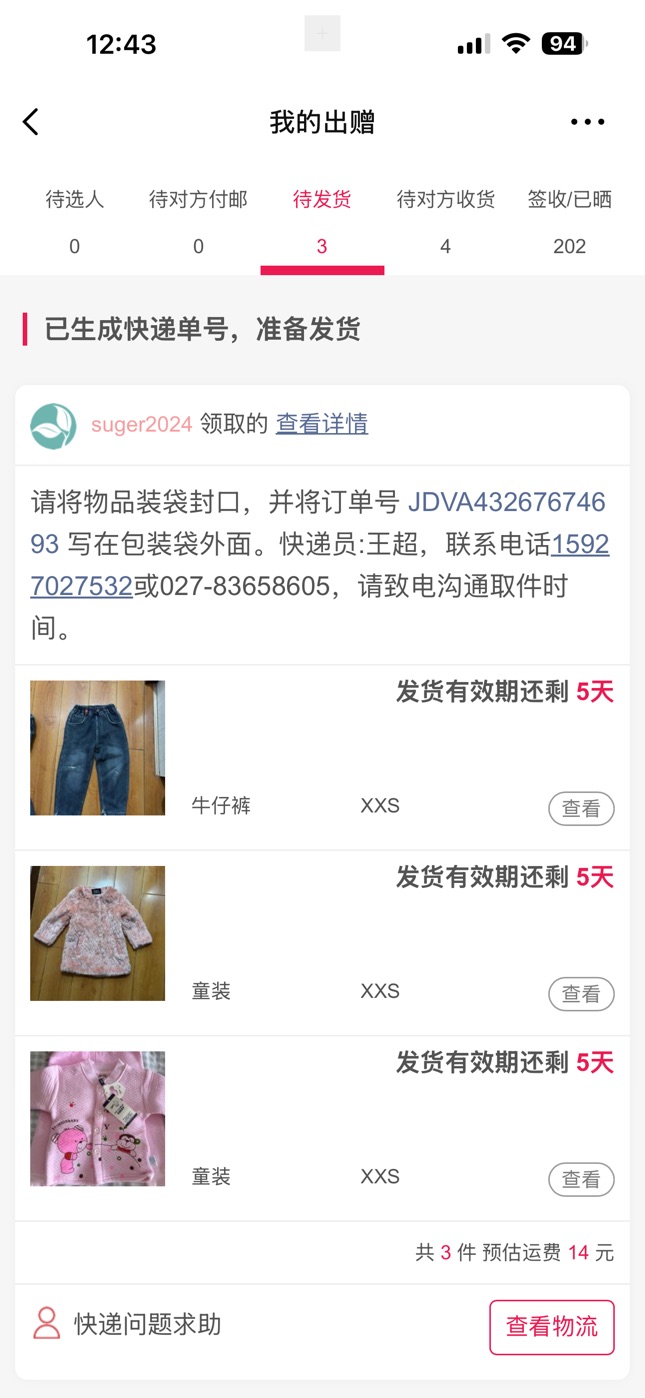Switch to the 待对方付邮 tab

[x=198, y=221]
